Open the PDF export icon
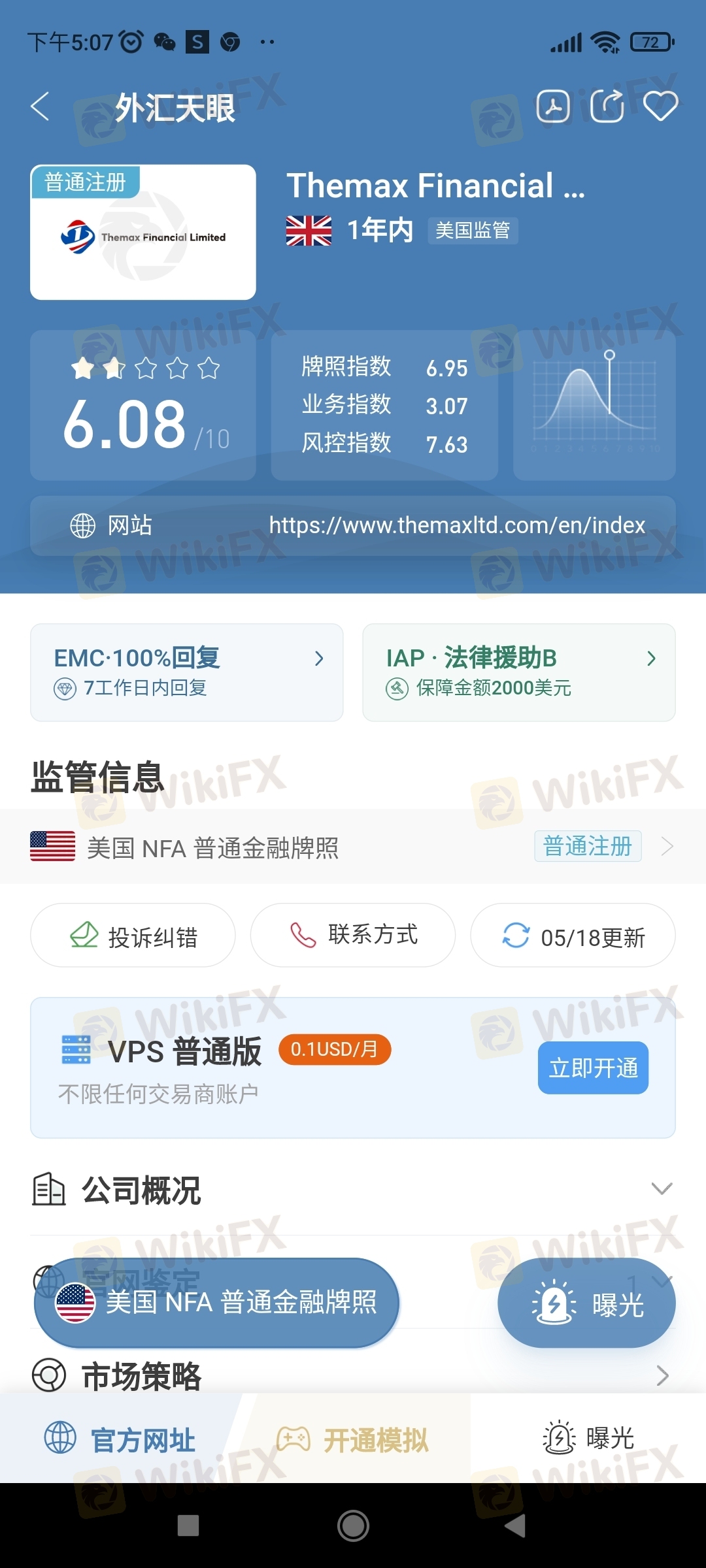The image size is (706, 1568). [553, 106]
